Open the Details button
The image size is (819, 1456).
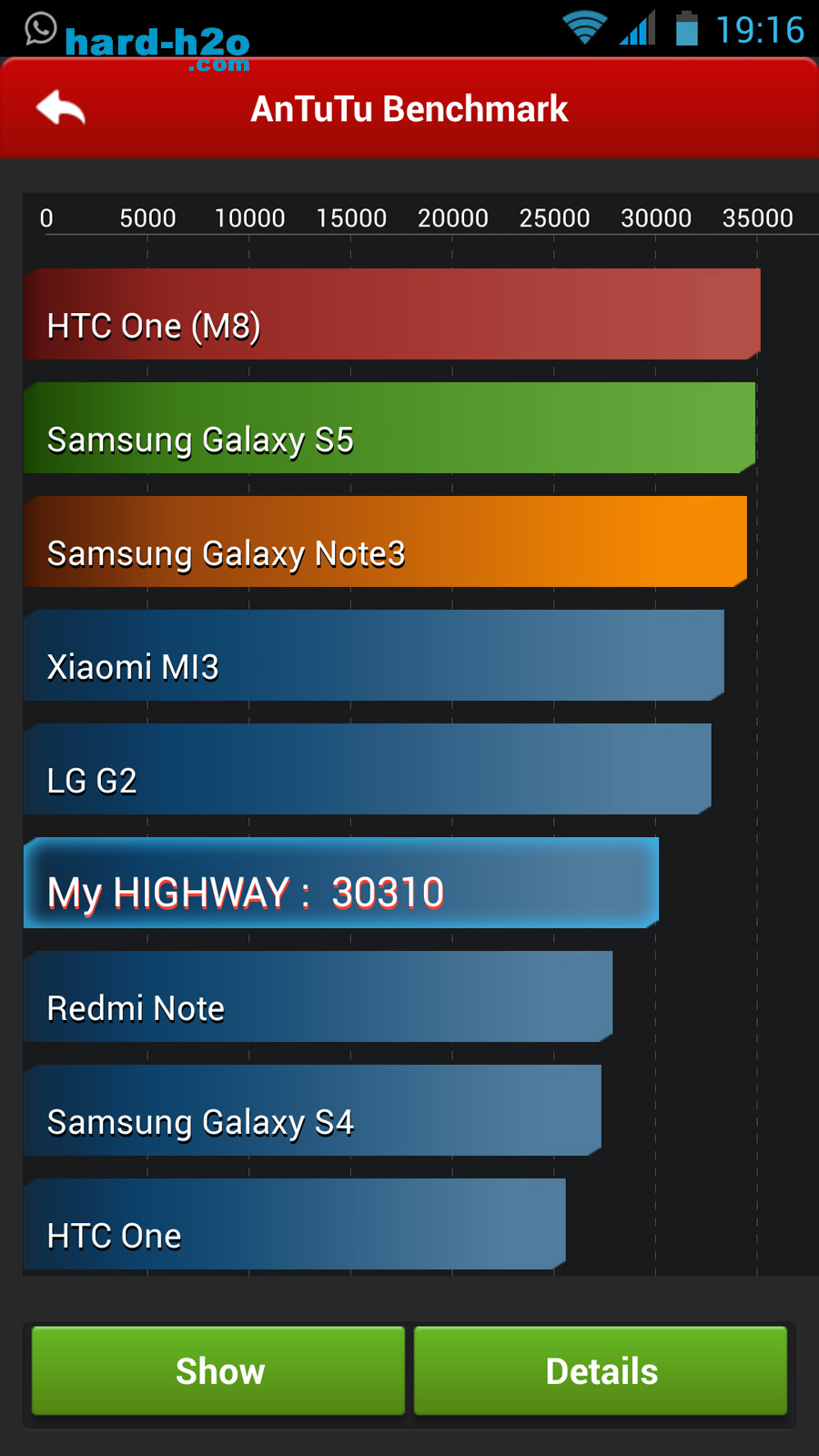point(601,1370)
